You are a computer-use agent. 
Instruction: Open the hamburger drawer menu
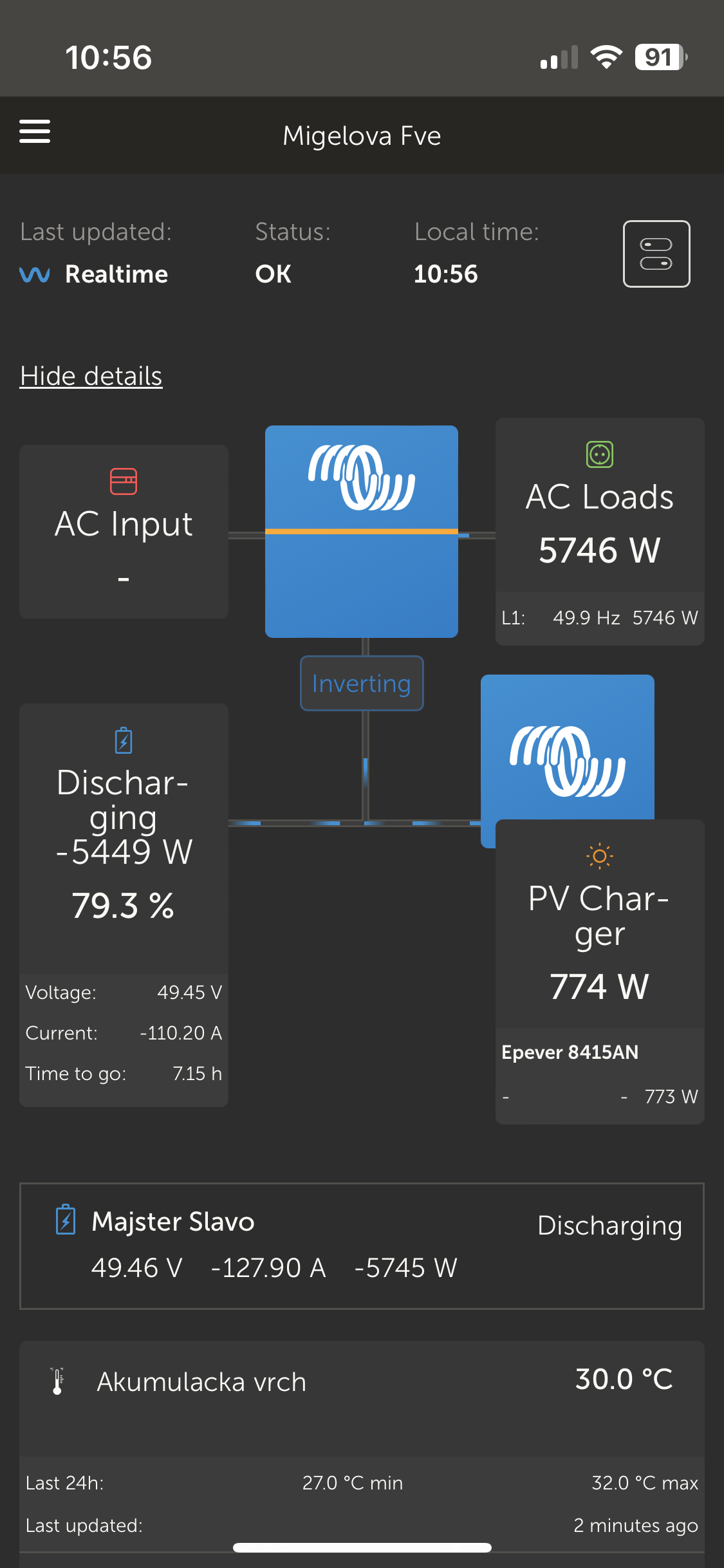(x=35, y=132)
